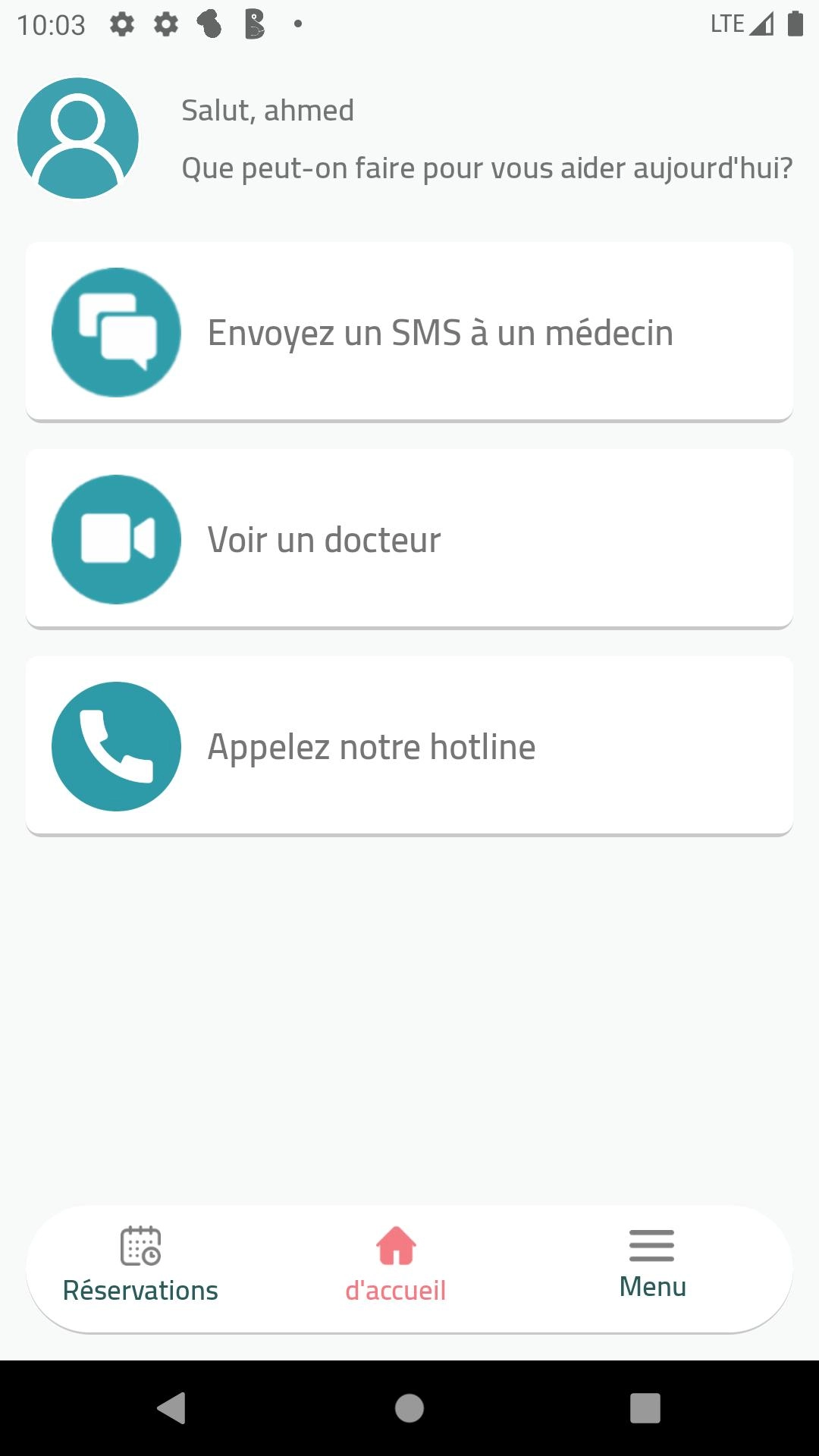
Task: Switch to the Réservations tab
Action: click(x=140, y=1266)
